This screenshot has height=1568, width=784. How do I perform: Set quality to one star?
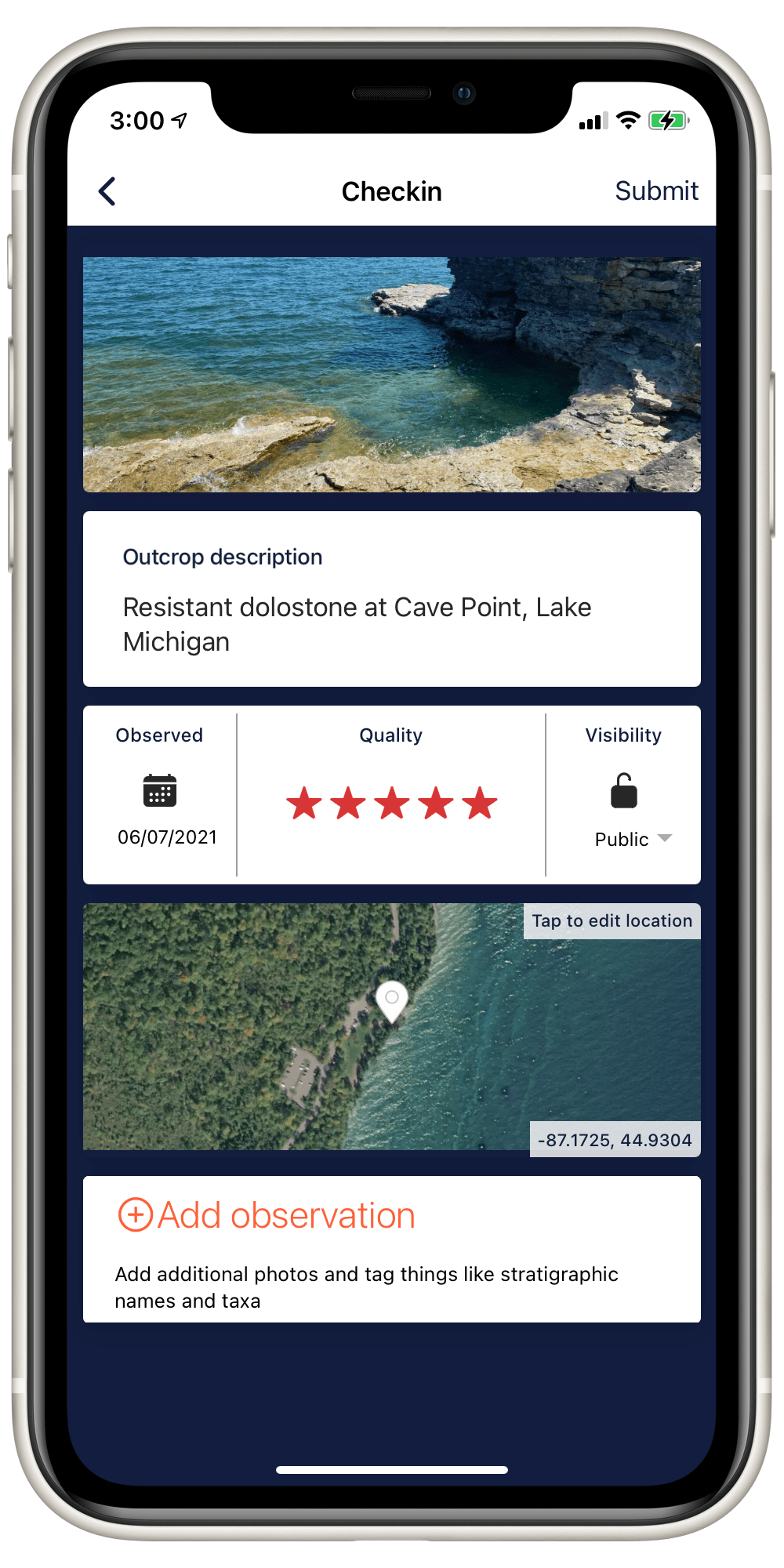[304, 804]
